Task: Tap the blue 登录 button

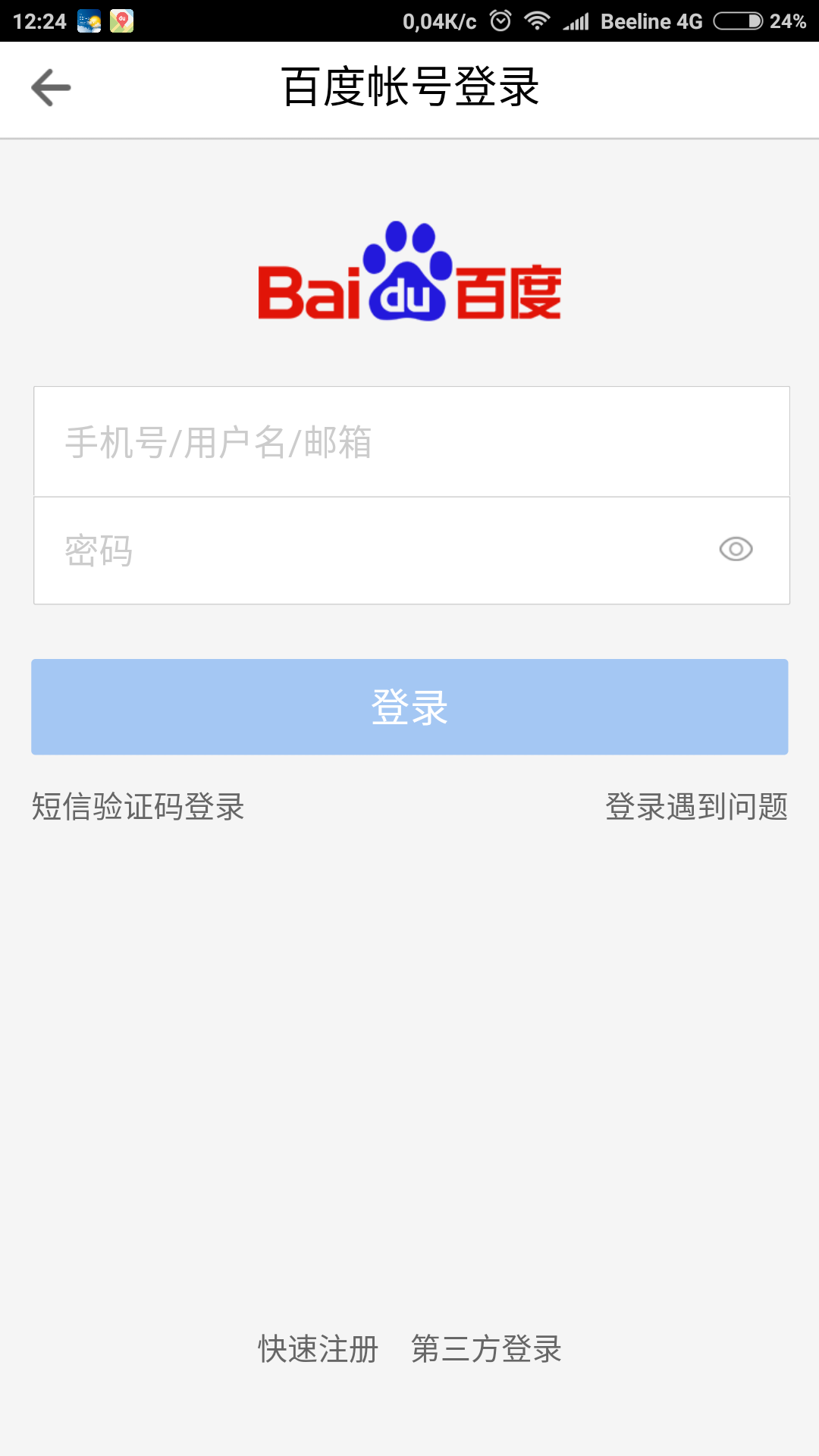Action: pyautogui.click(x=409, y=707)
